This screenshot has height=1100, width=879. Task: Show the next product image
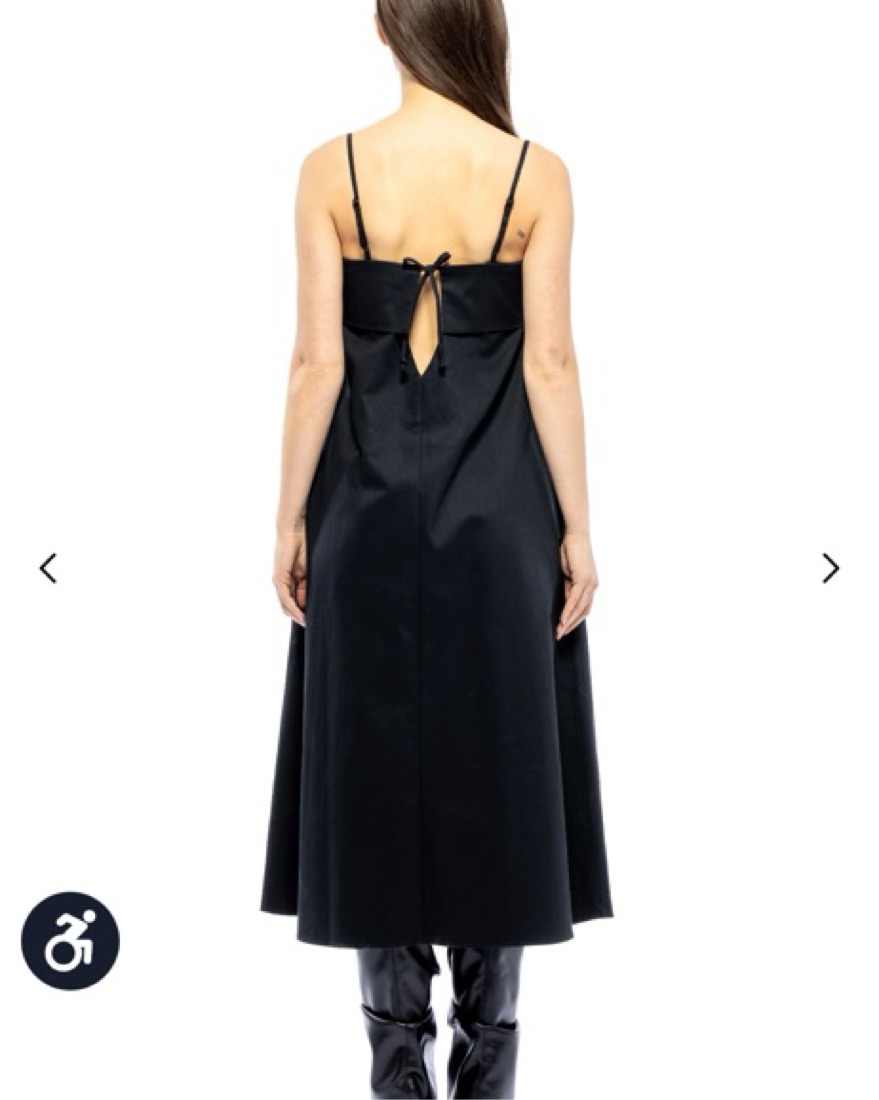click(830, 568)
